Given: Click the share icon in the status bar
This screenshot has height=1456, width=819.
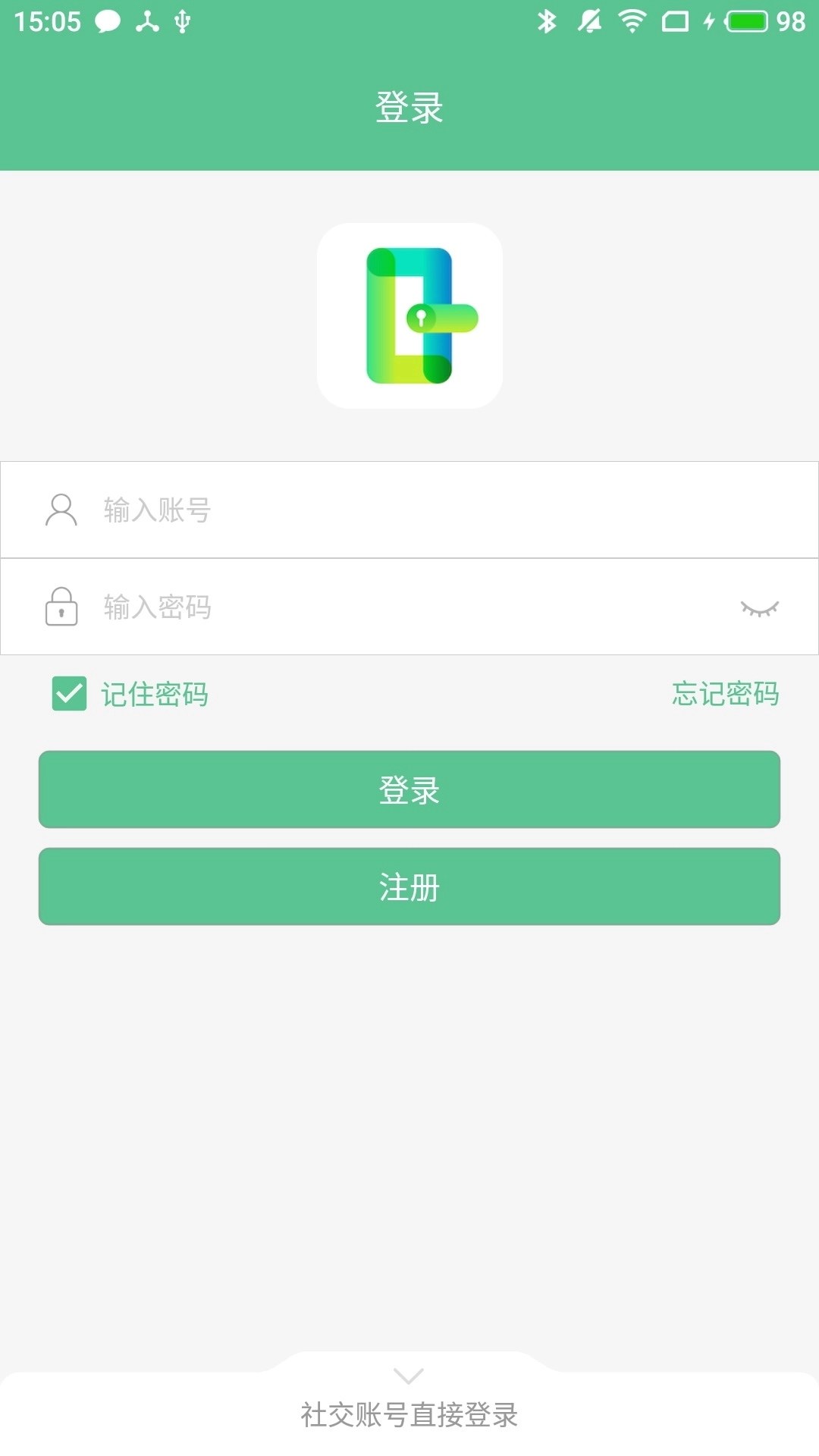Looking at the screenshot, I should pos(146,20).
